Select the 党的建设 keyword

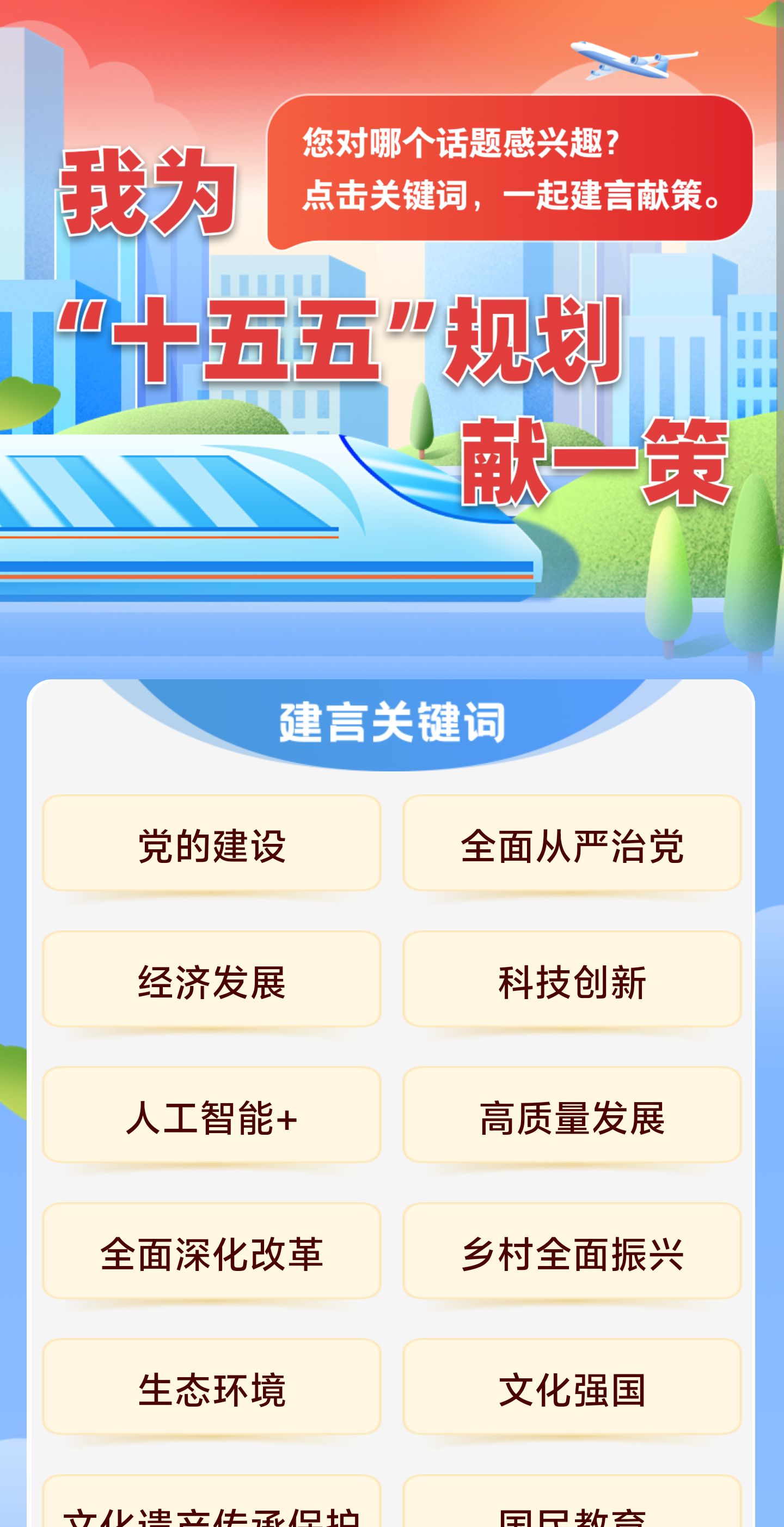[x=212, y=843]
